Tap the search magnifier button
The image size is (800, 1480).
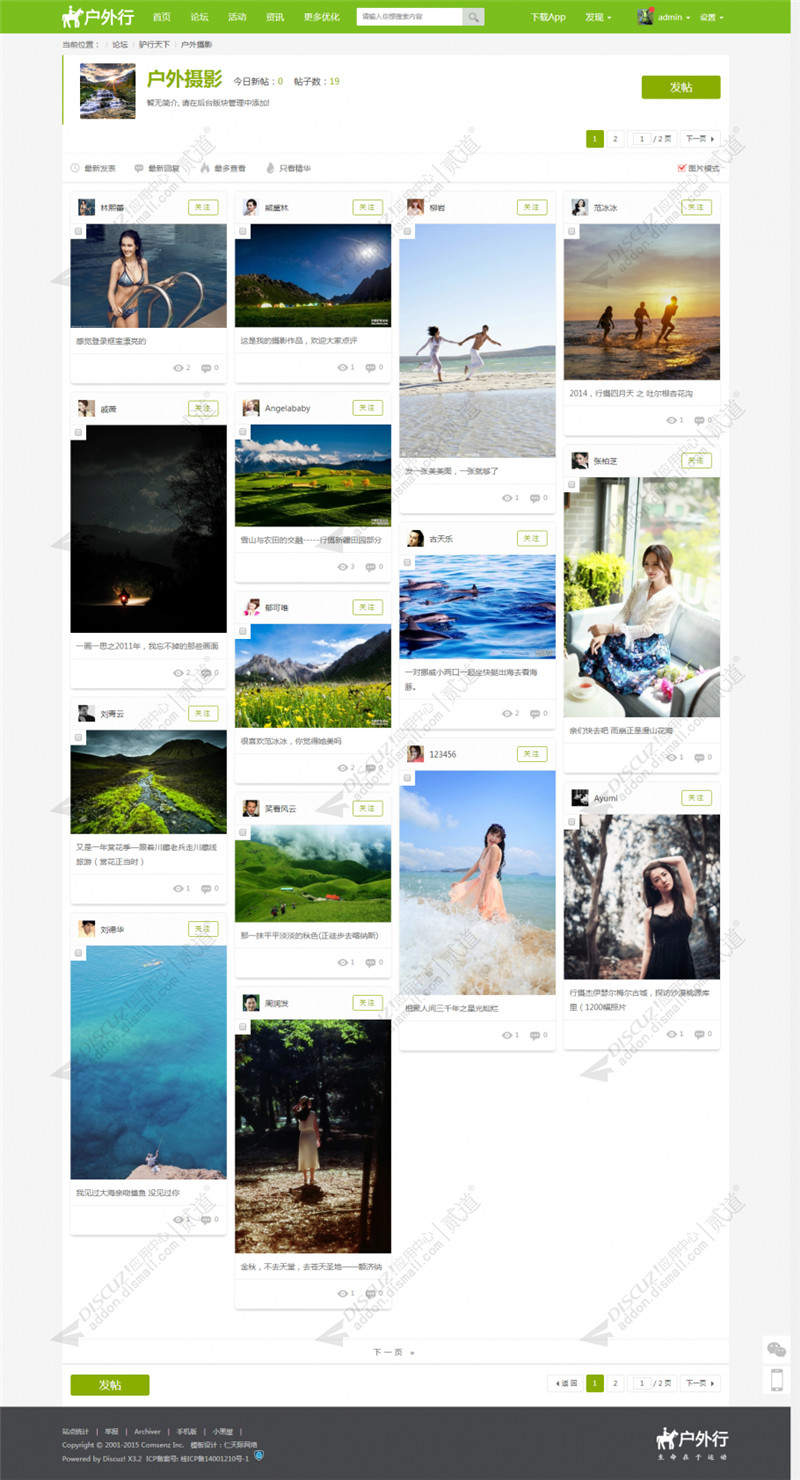click(x=474, y=17)
